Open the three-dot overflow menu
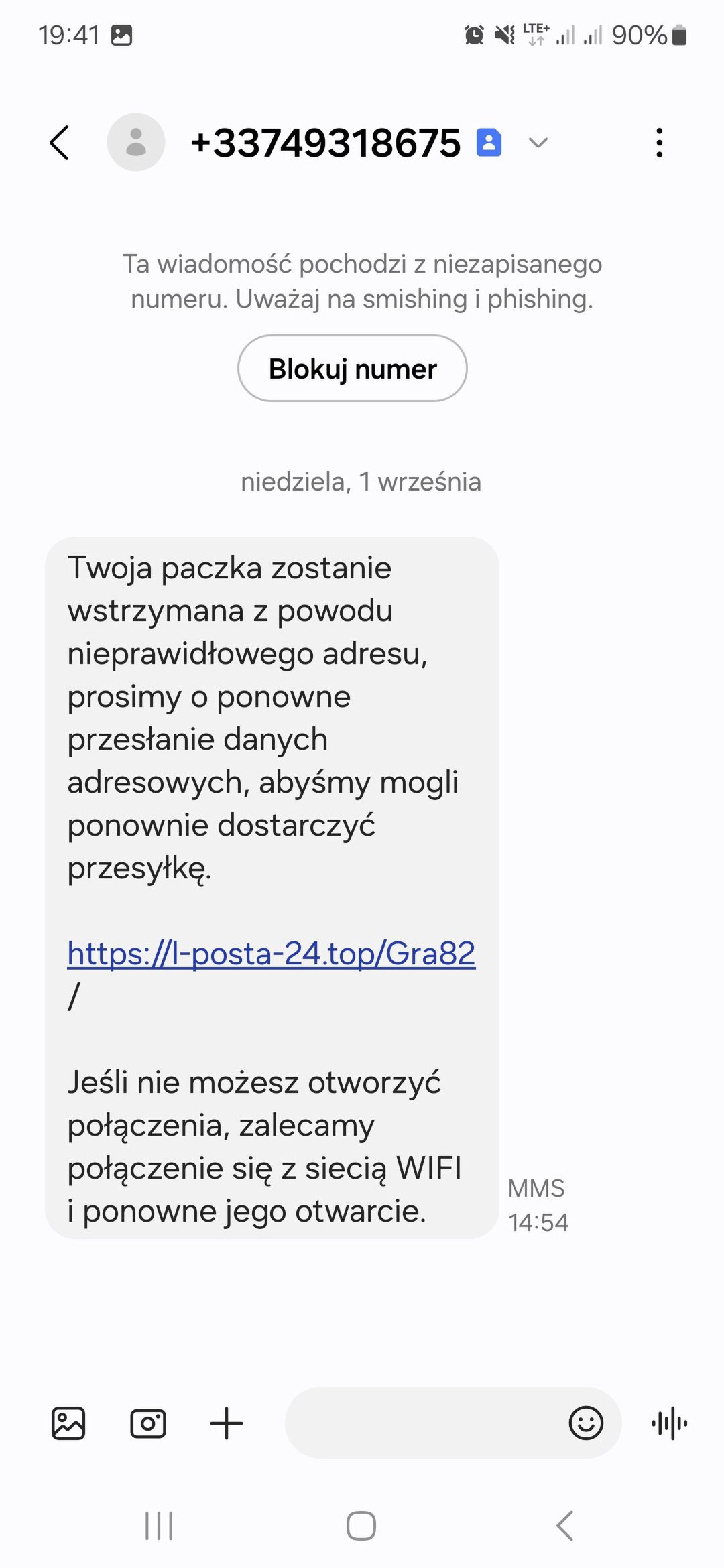This screenshot has height=1568, width=724. [660, 142]
